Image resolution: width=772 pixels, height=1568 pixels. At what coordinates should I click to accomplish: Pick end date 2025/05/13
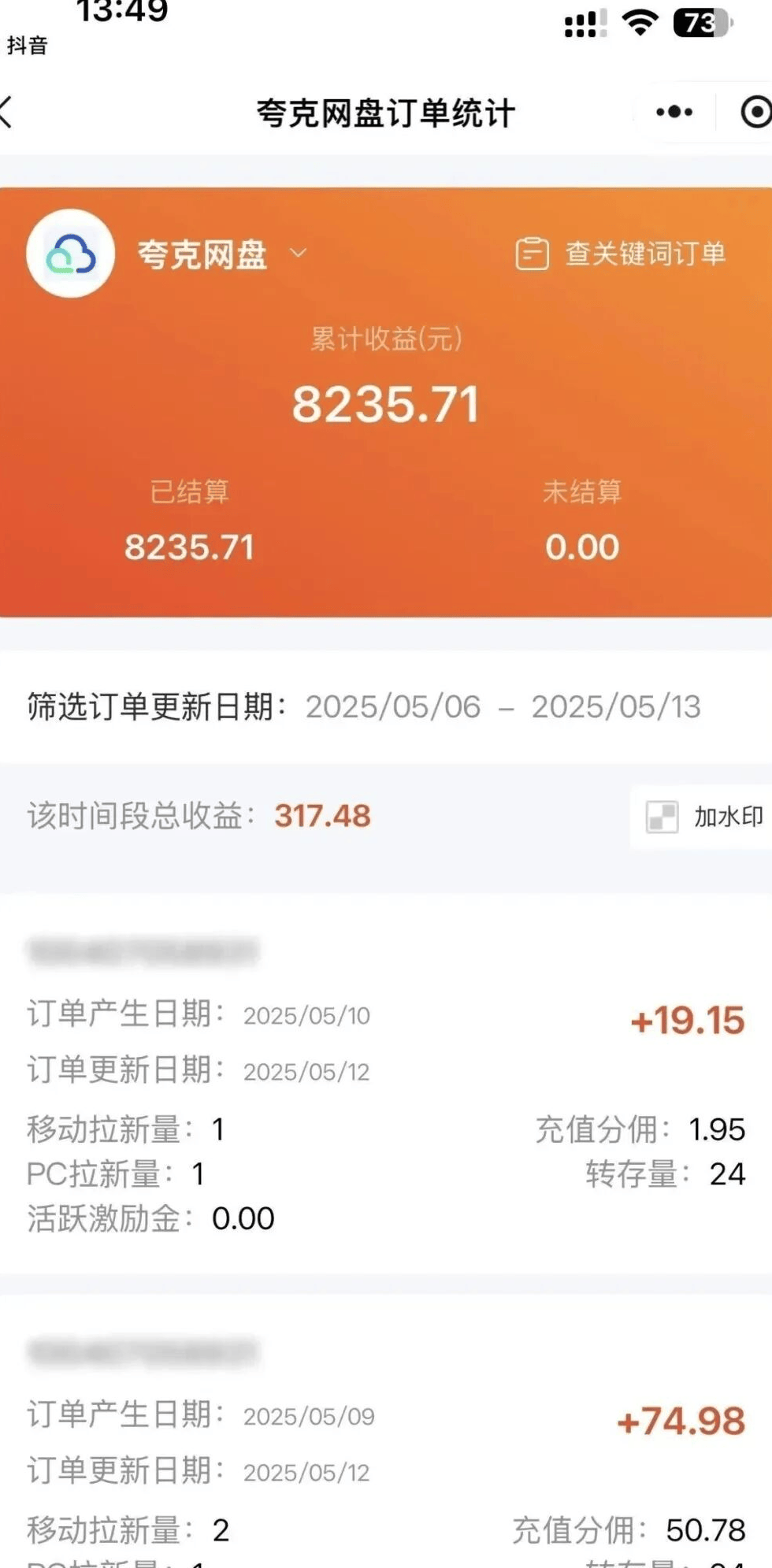pos(615,706)
